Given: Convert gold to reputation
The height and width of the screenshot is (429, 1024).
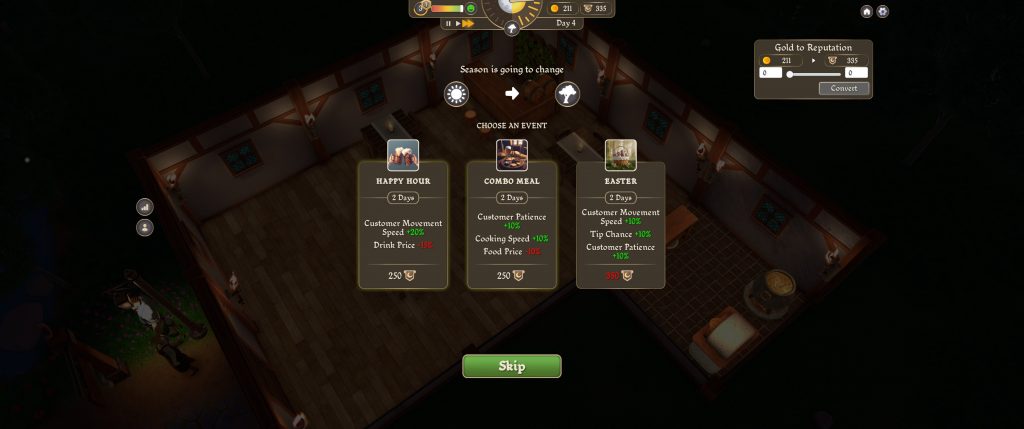Looking at the screenshot, I should point(844,88).
